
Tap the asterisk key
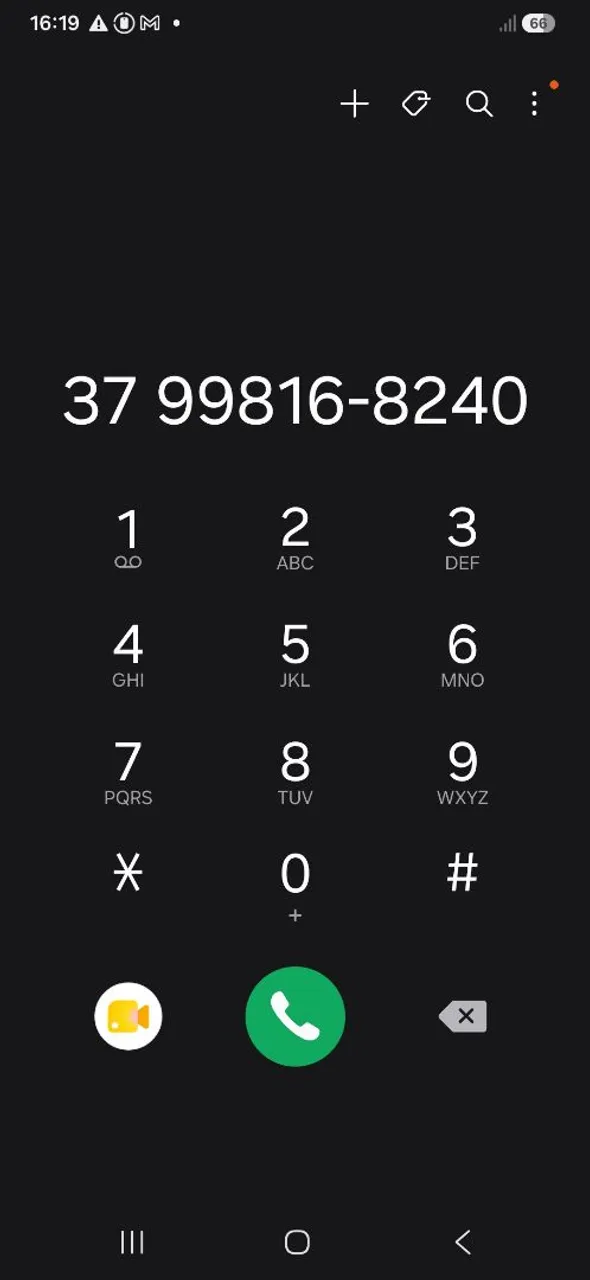click(128, 874)
